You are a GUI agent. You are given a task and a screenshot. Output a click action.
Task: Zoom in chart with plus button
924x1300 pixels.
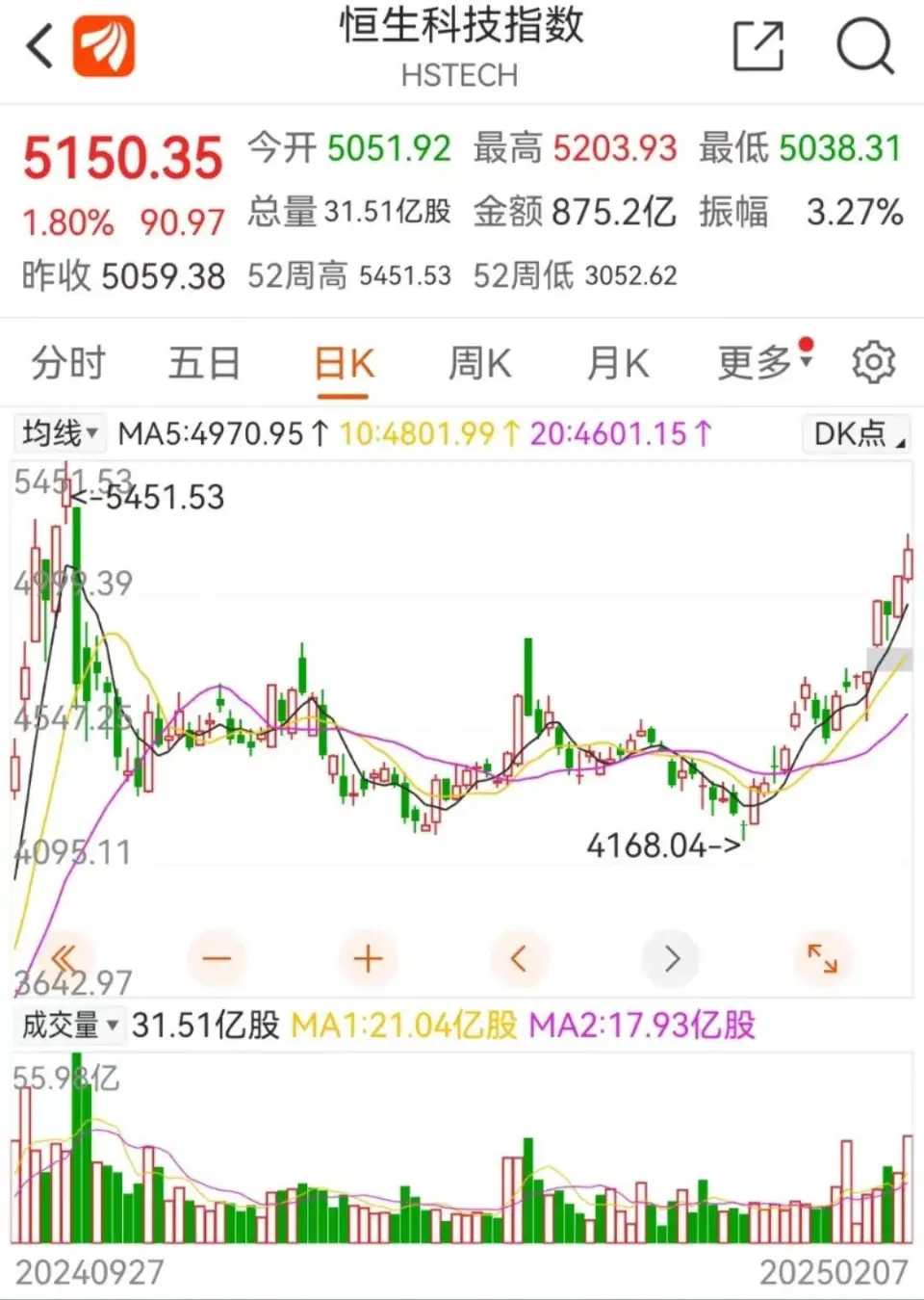pyautogui.click(x=368, y=958)
